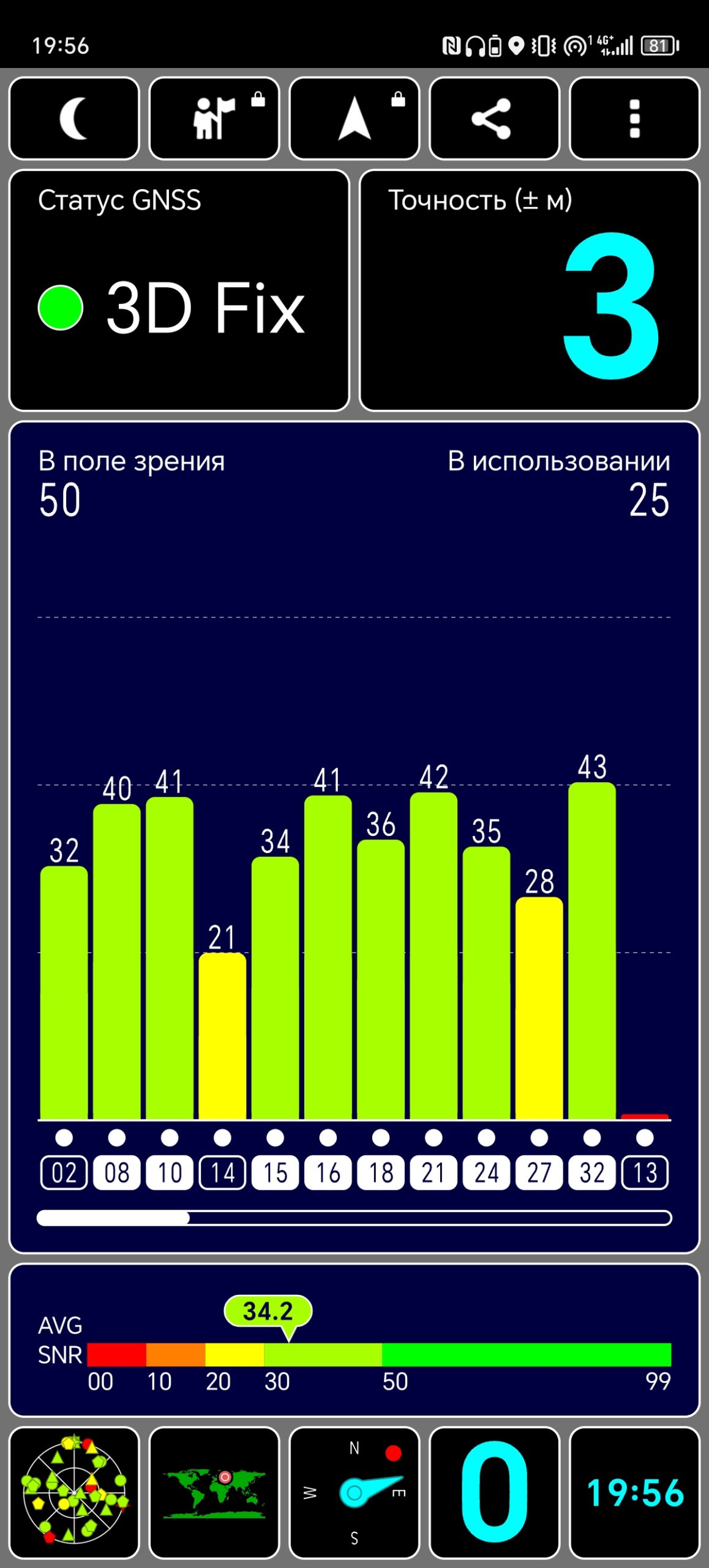Open the AVG SNR panel
The height and width of the screenshot is (1568, 709).
[354, 1340]
